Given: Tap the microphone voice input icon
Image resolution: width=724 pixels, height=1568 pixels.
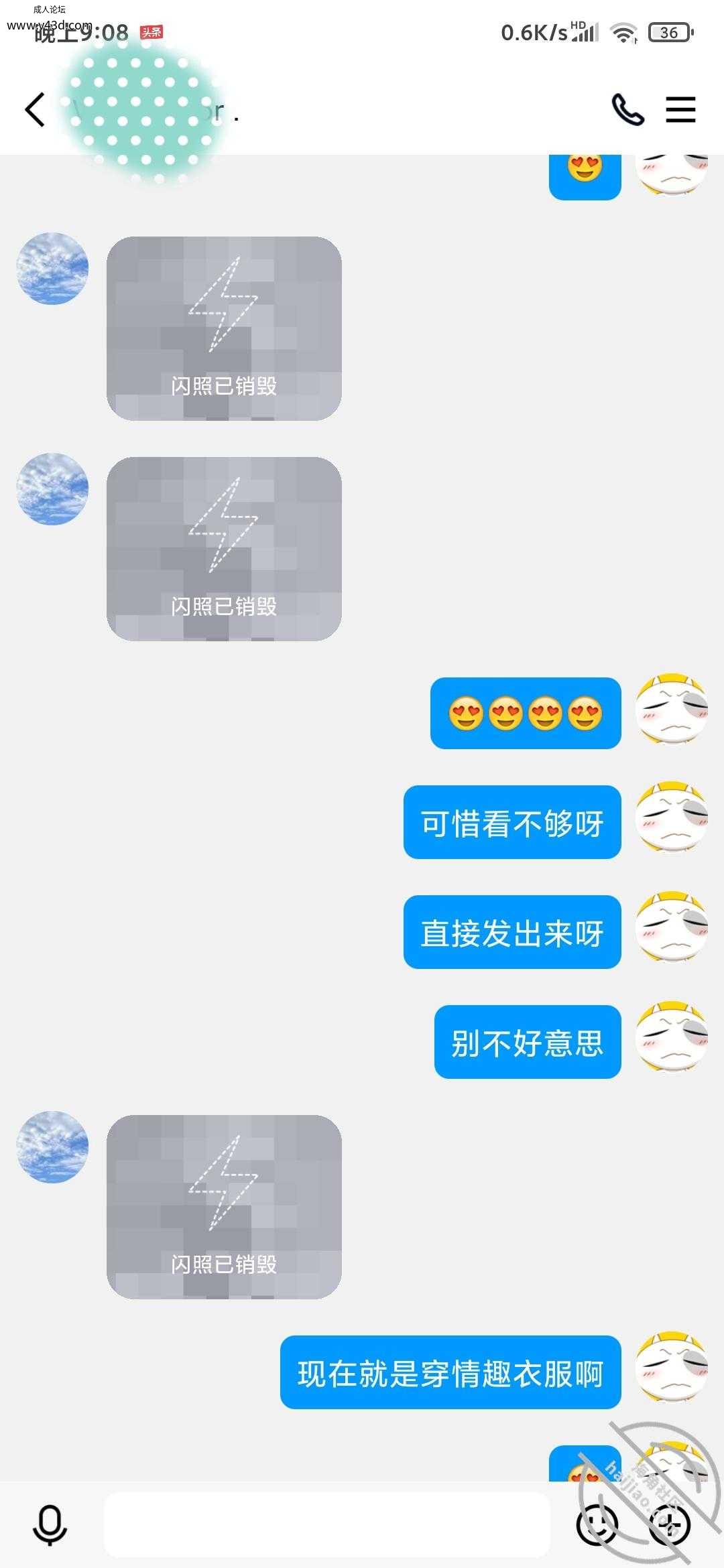Looking at the screenshot, I should click(50, 1524).
